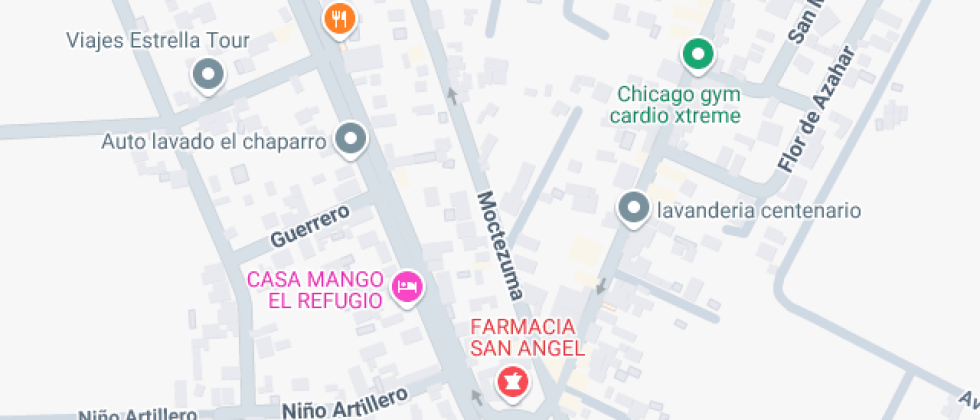Open Chicago gym cardio xtreme marker

click(x=698, y=56)
